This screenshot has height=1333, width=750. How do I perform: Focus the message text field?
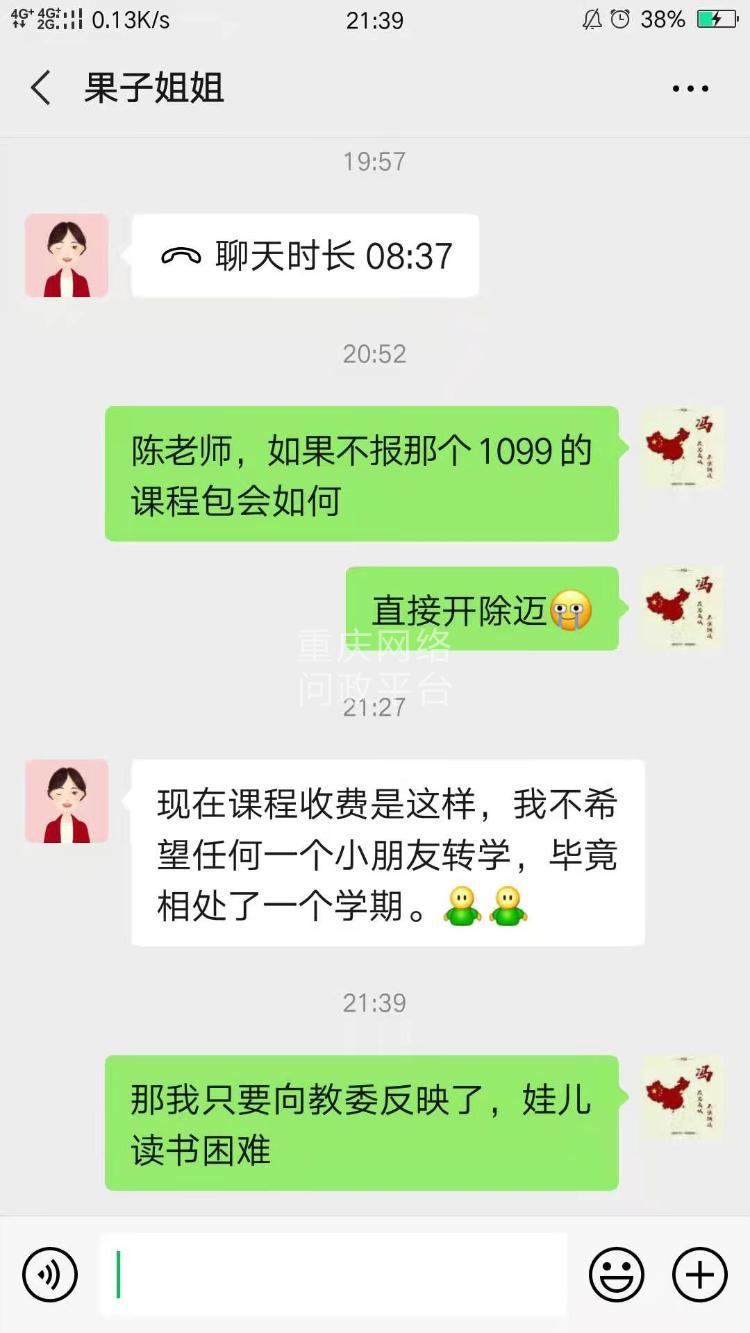335,1275
